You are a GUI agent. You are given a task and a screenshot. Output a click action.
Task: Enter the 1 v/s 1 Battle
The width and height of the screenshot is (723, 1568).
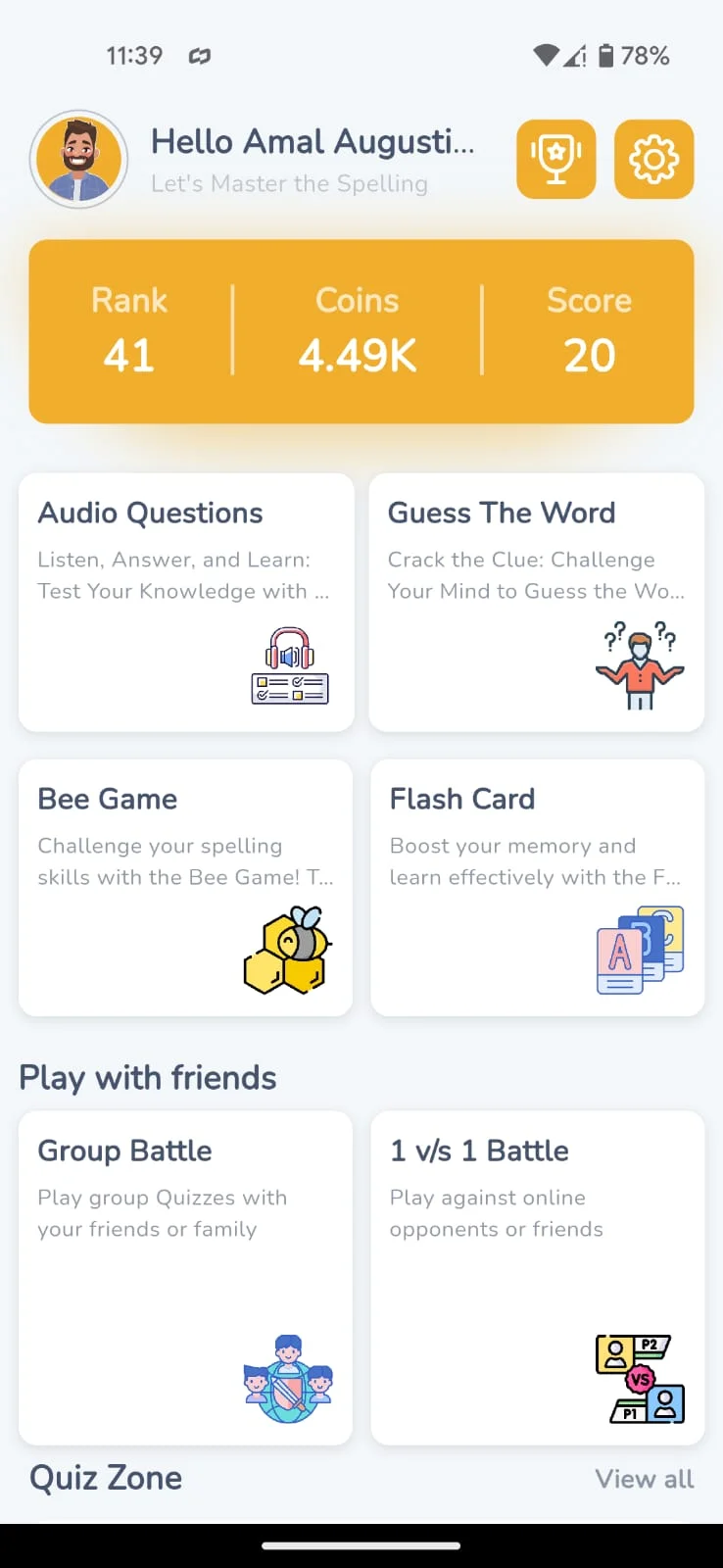pyautogui.click(x=536, y=1276)
